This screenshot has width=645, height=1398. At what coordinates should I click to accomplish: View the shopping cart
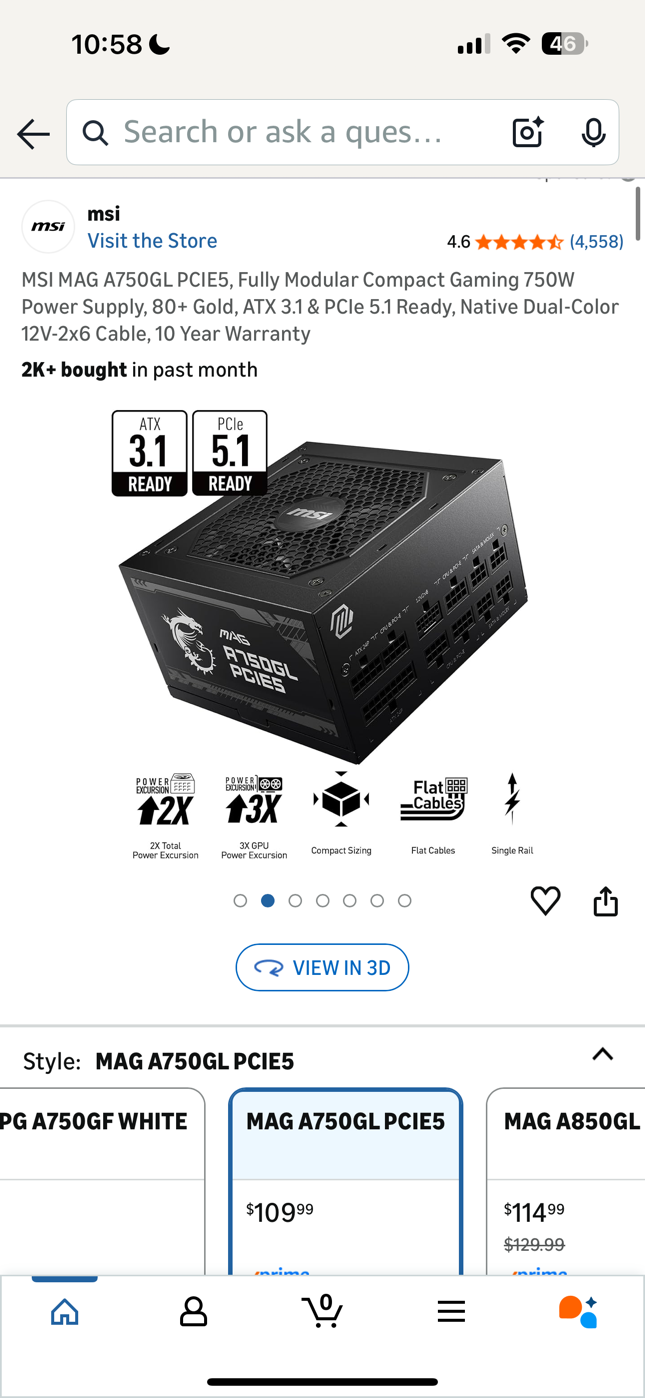coord(323,1310)
